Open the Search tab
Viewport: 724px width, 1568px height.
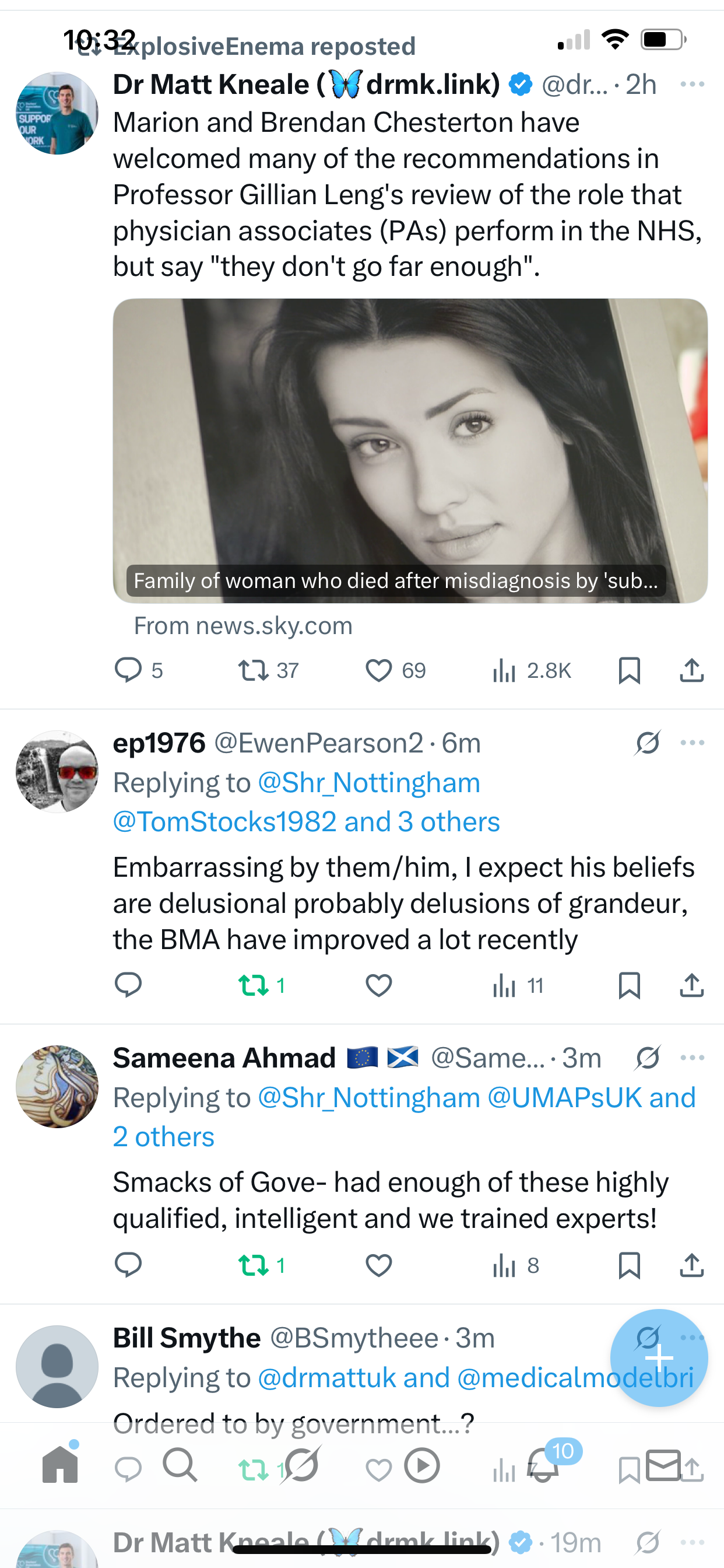coord(180,1465)
